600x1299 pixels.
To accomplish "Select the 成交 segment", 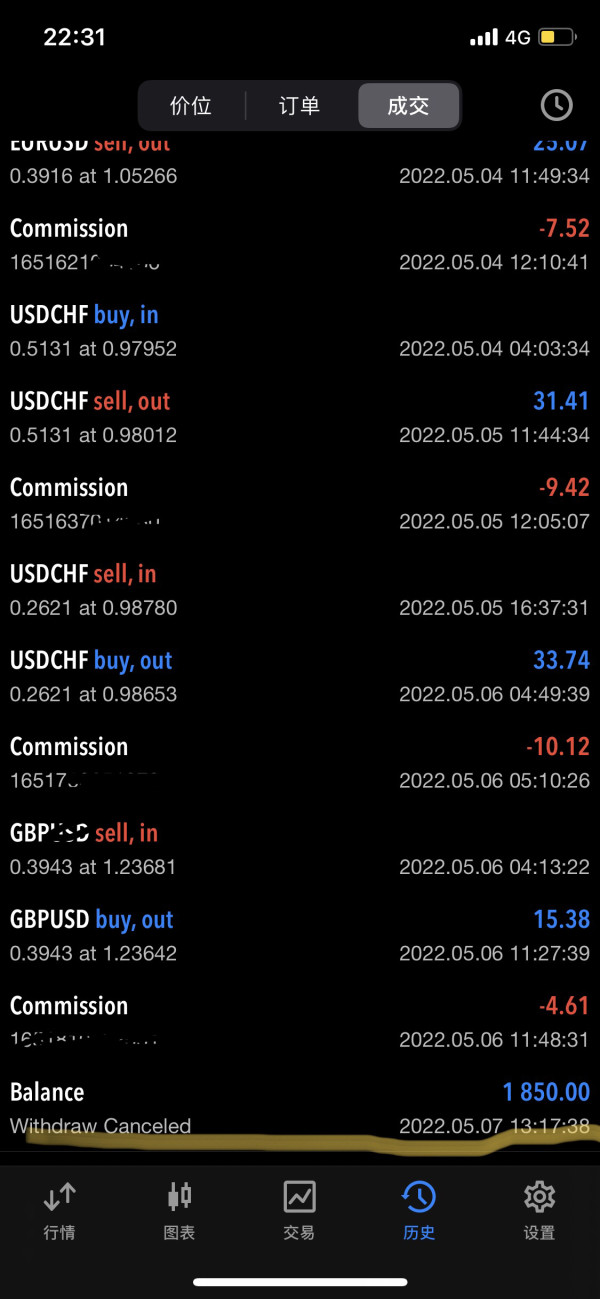I will (x=408, y=106).
